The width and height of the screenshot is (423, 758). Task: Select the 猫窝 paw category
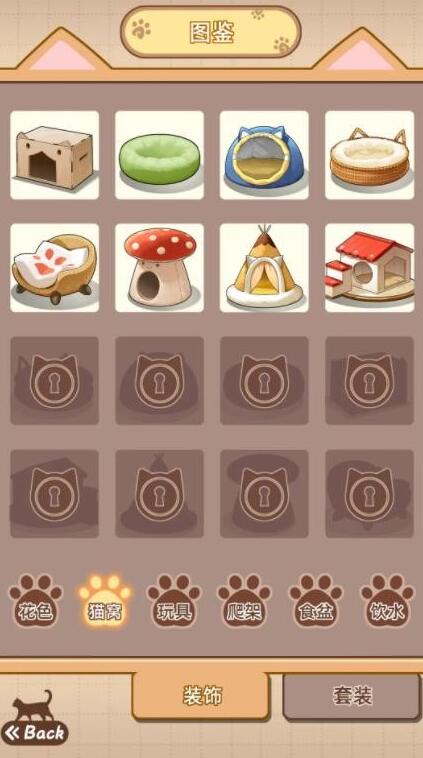point(105,601)
